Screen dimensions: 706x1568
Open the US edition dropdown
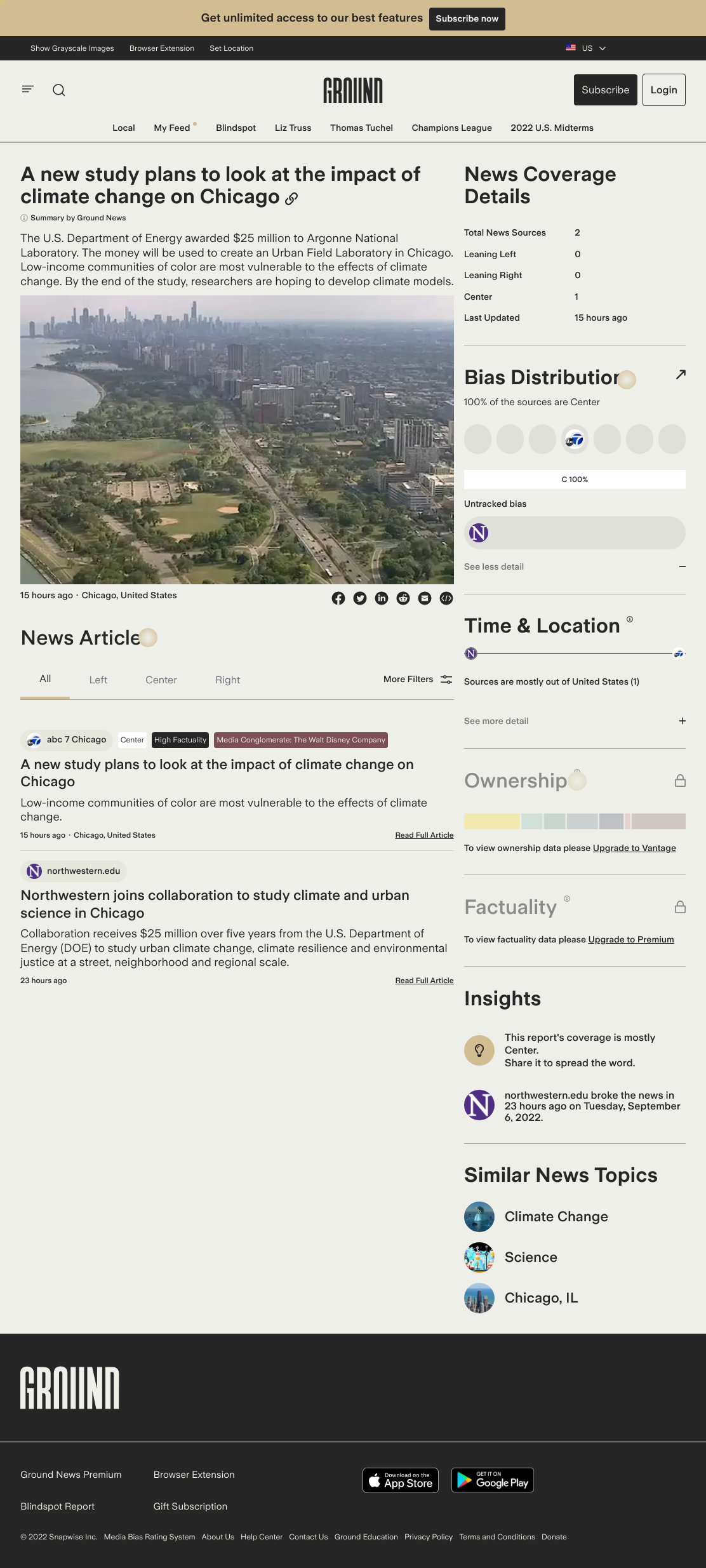586,48
